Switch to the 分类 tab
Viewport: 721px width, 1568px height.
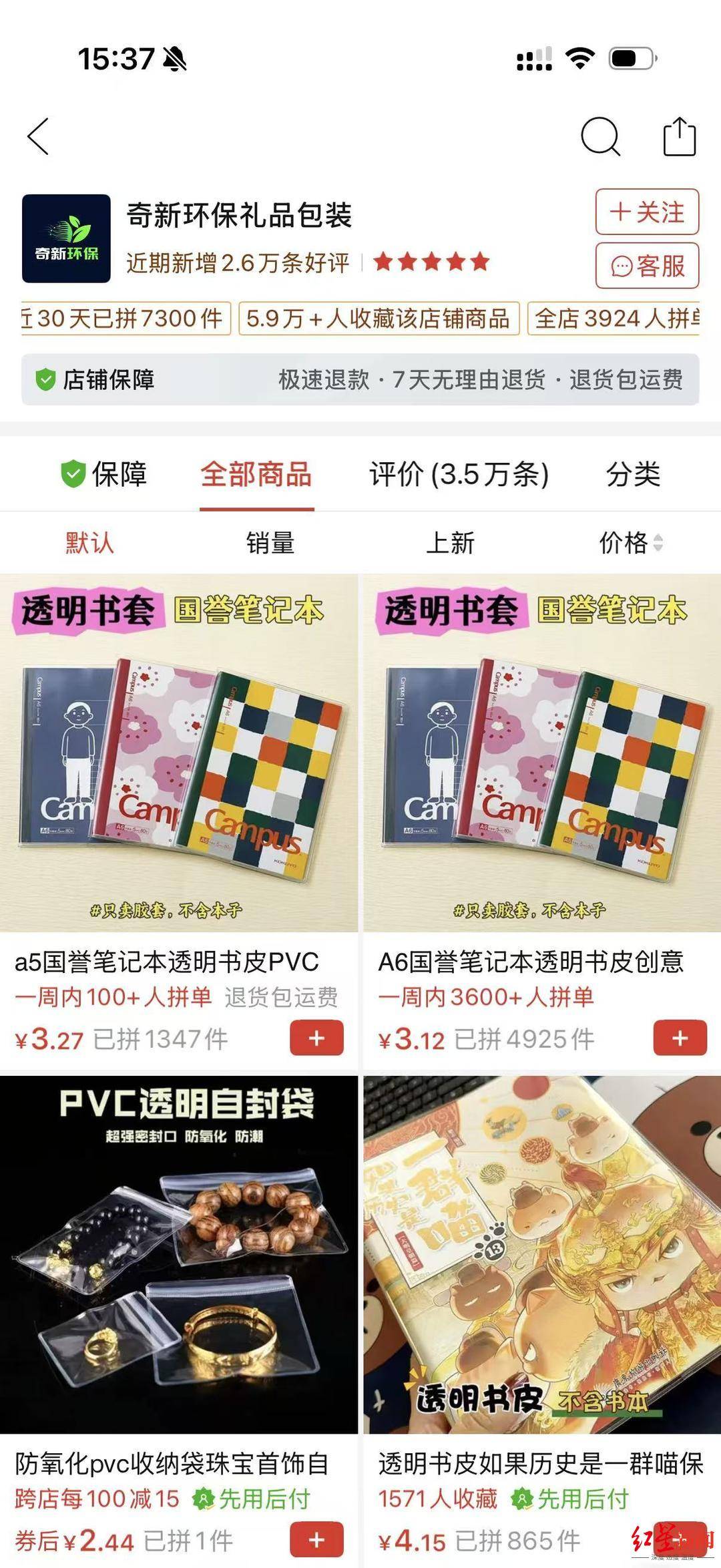click(x=633, y=474)
